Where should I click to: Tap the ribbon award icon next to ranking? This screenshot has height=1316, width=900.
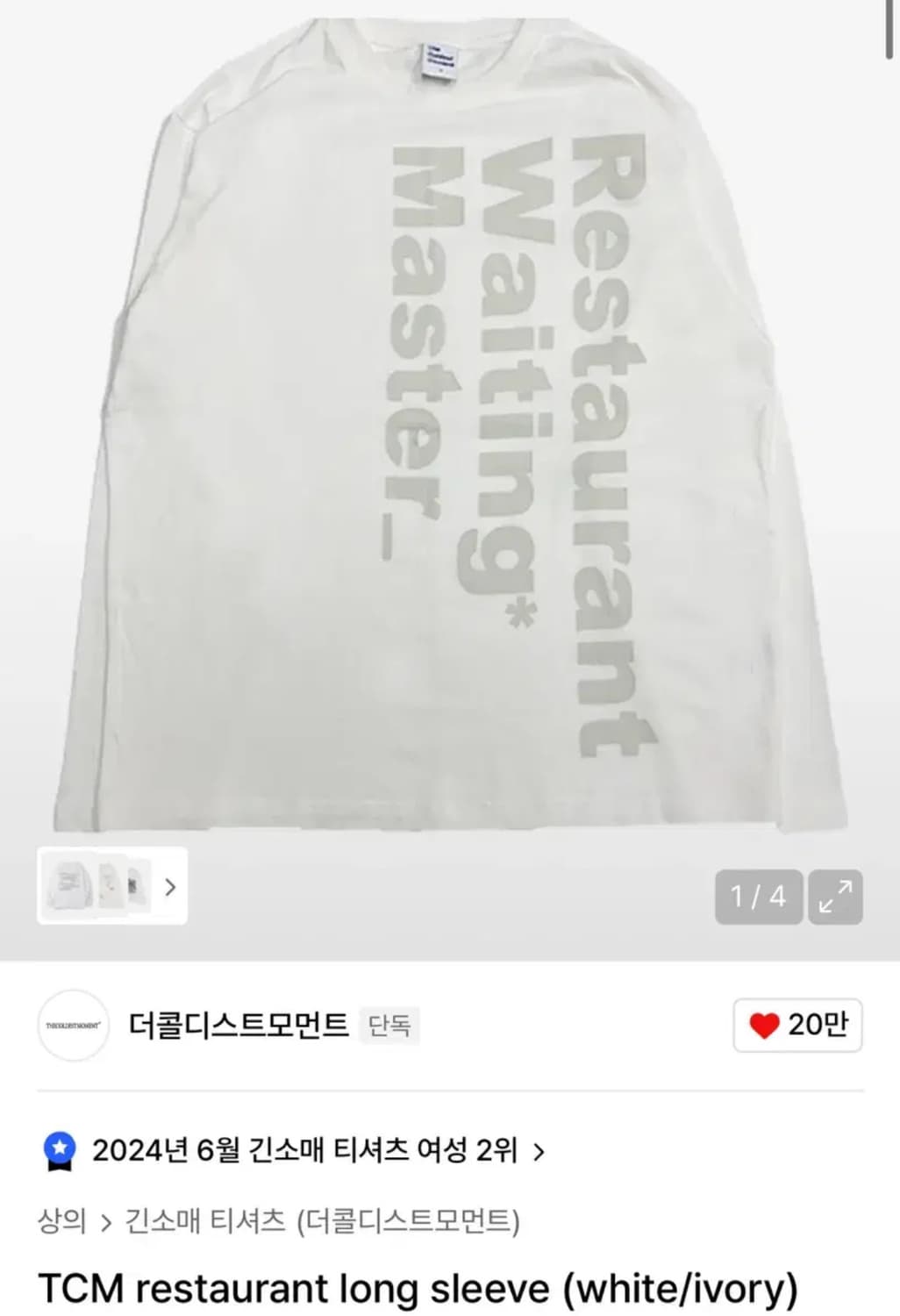coord(61,1146)
